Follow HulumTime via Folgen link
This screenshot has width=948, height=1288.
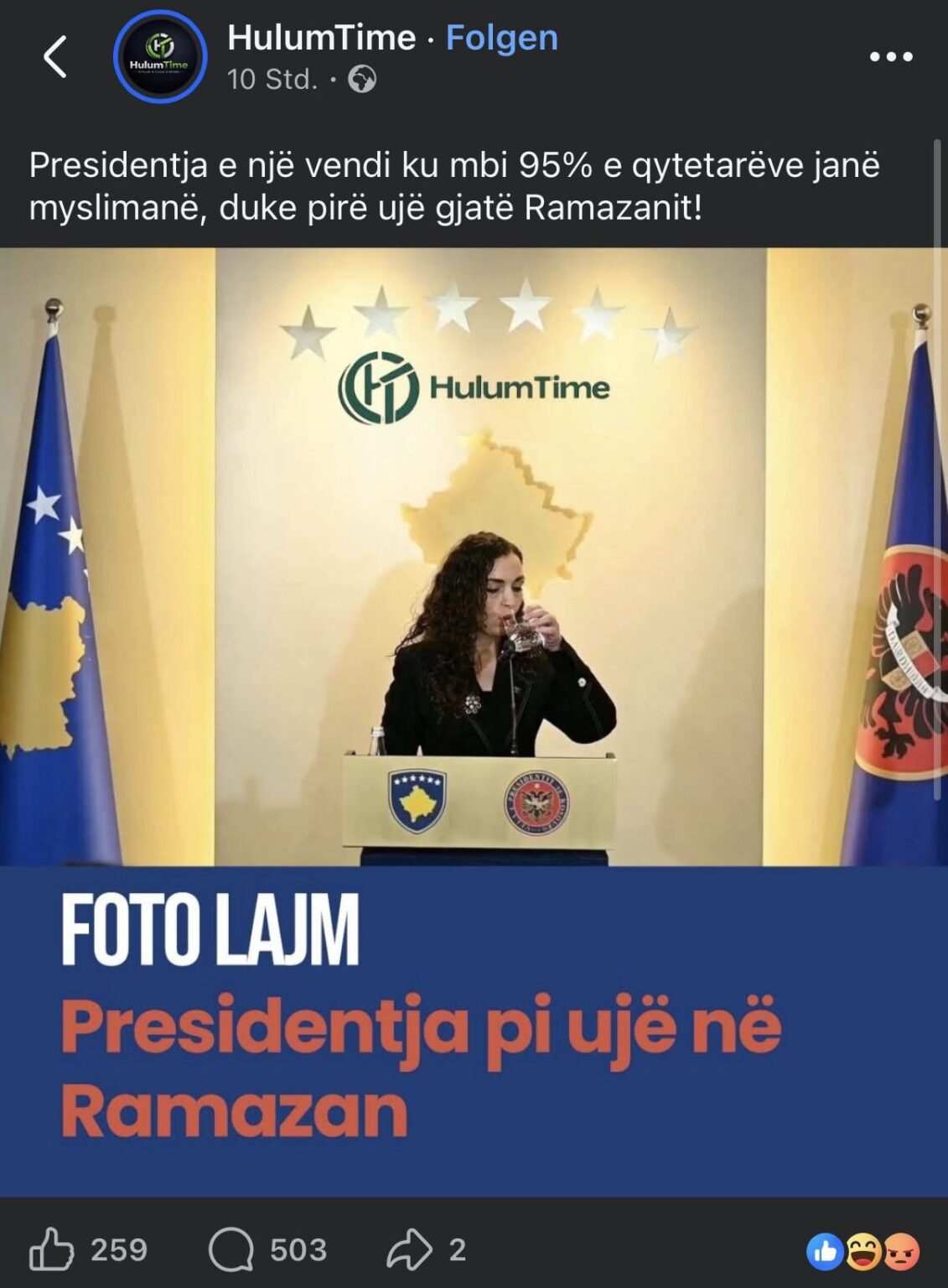[x=501, y=38]
